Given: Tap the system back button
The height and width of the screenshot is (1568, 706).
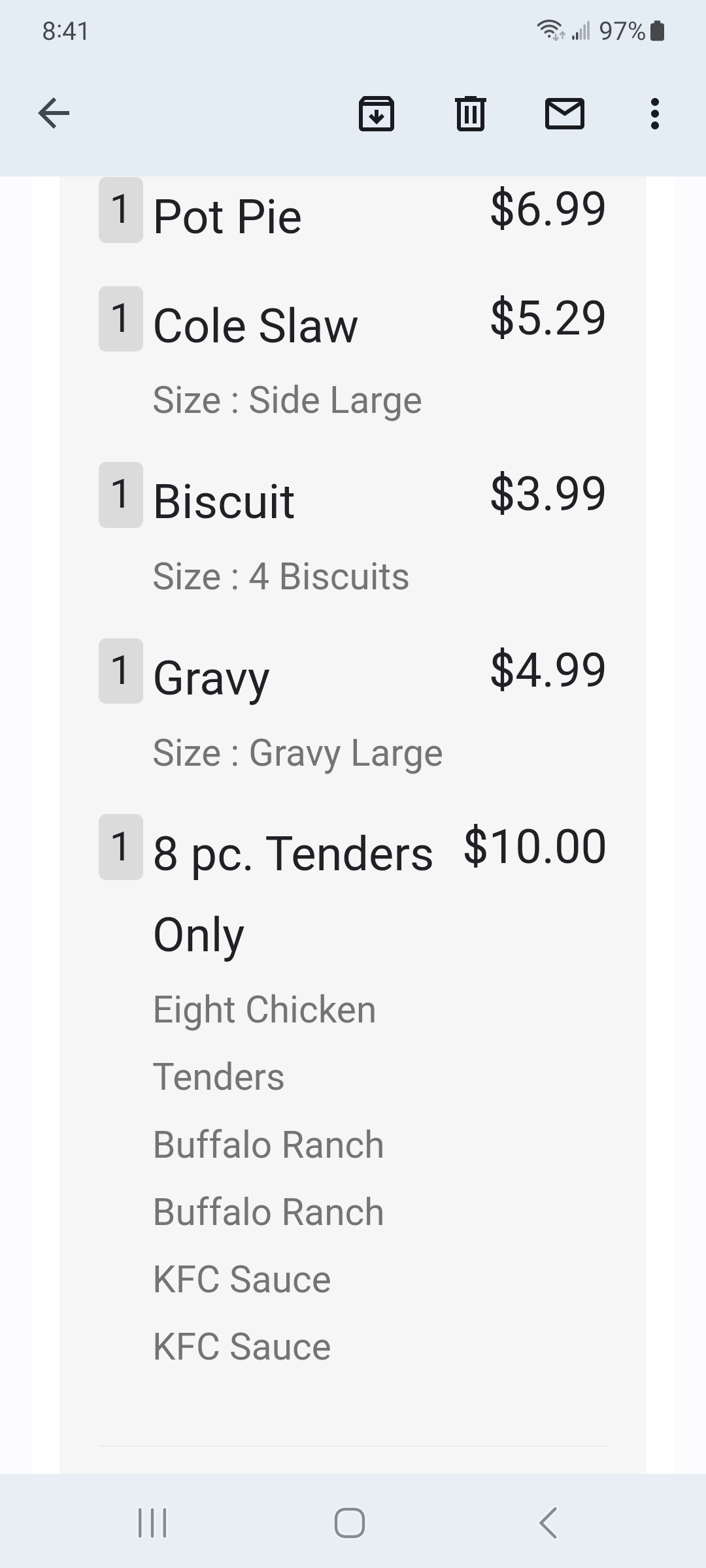Looking at the screenshot, I should 548,1523.
